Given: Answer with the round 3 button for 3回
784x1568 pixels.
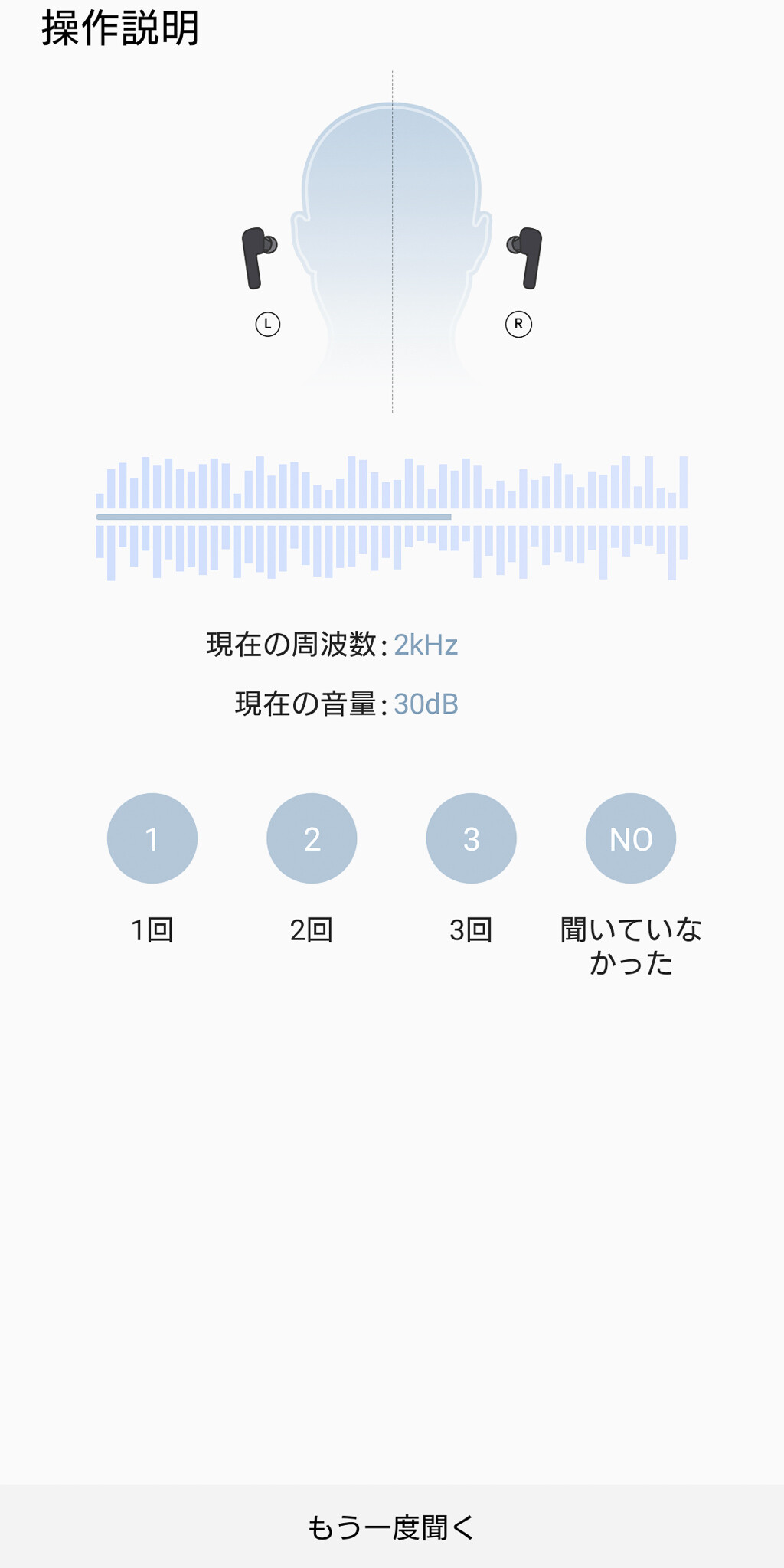Looking at the screenshot, I should tap(471, 838).
